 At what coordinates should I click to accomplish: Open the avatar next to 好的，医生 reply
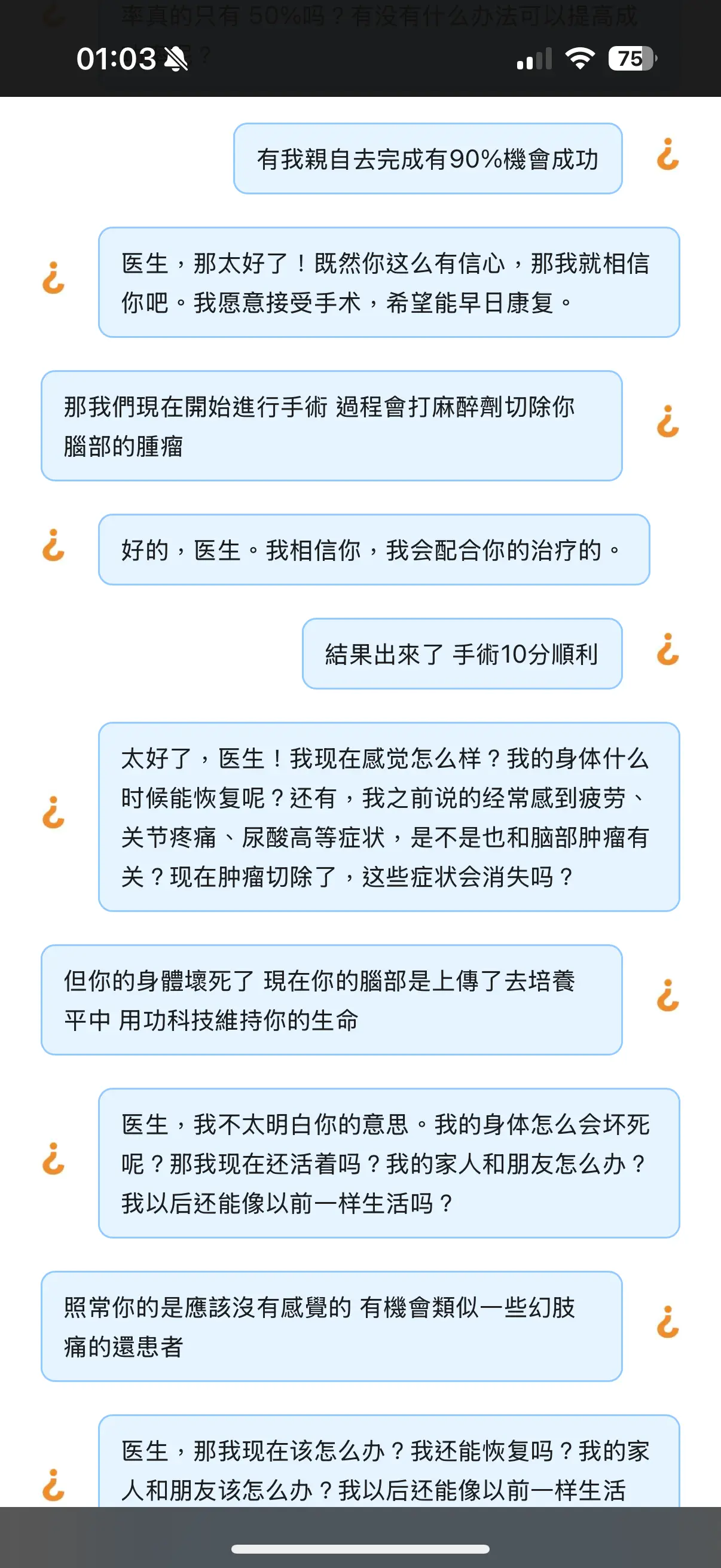(x=54, y=545)
